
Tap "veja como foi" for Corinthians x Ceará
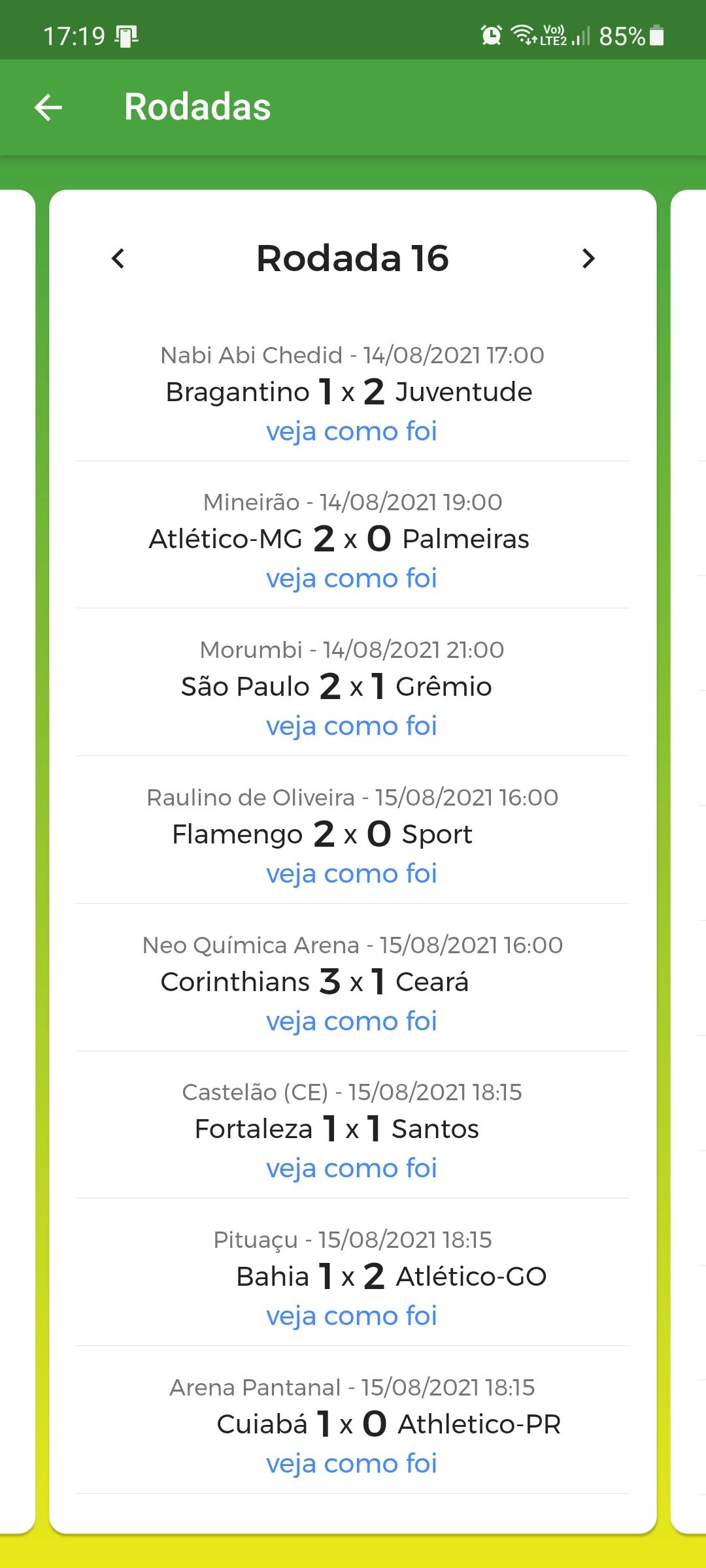tap(352, 1021)
